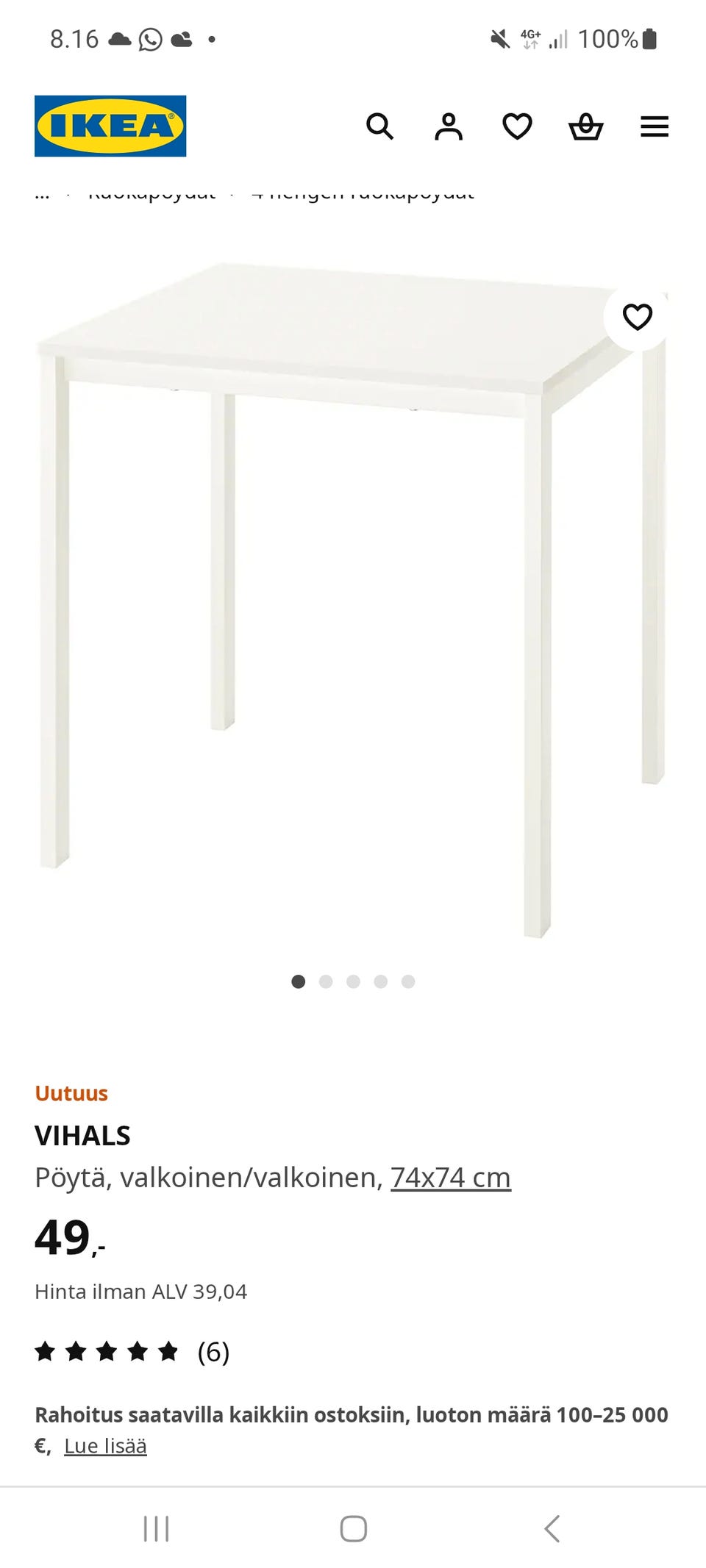Image resolution: width=706 pixels, height=1568 pixels.
Task: Go back using the system back button
Action: [x=552, y=1528]
